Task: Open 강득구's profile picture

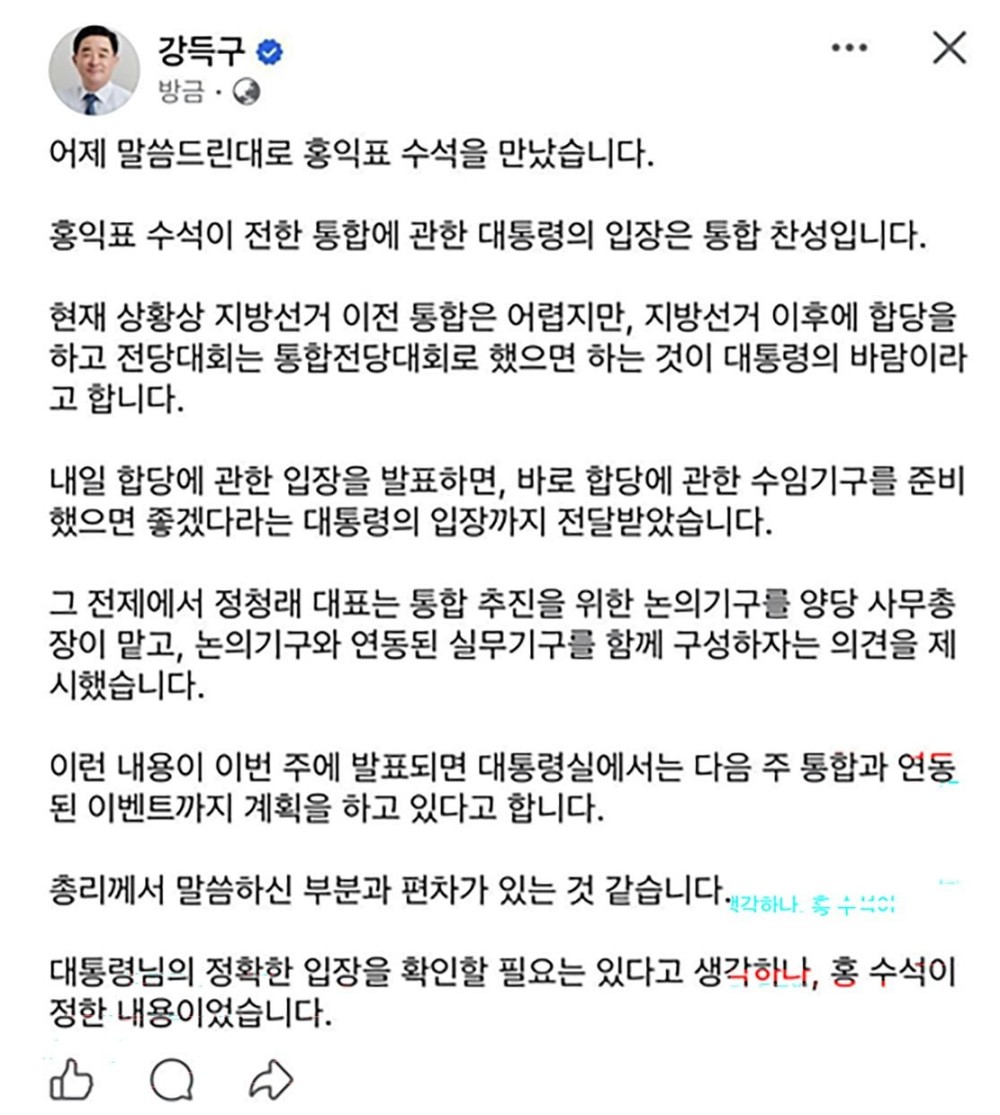Action: [91, 70]
